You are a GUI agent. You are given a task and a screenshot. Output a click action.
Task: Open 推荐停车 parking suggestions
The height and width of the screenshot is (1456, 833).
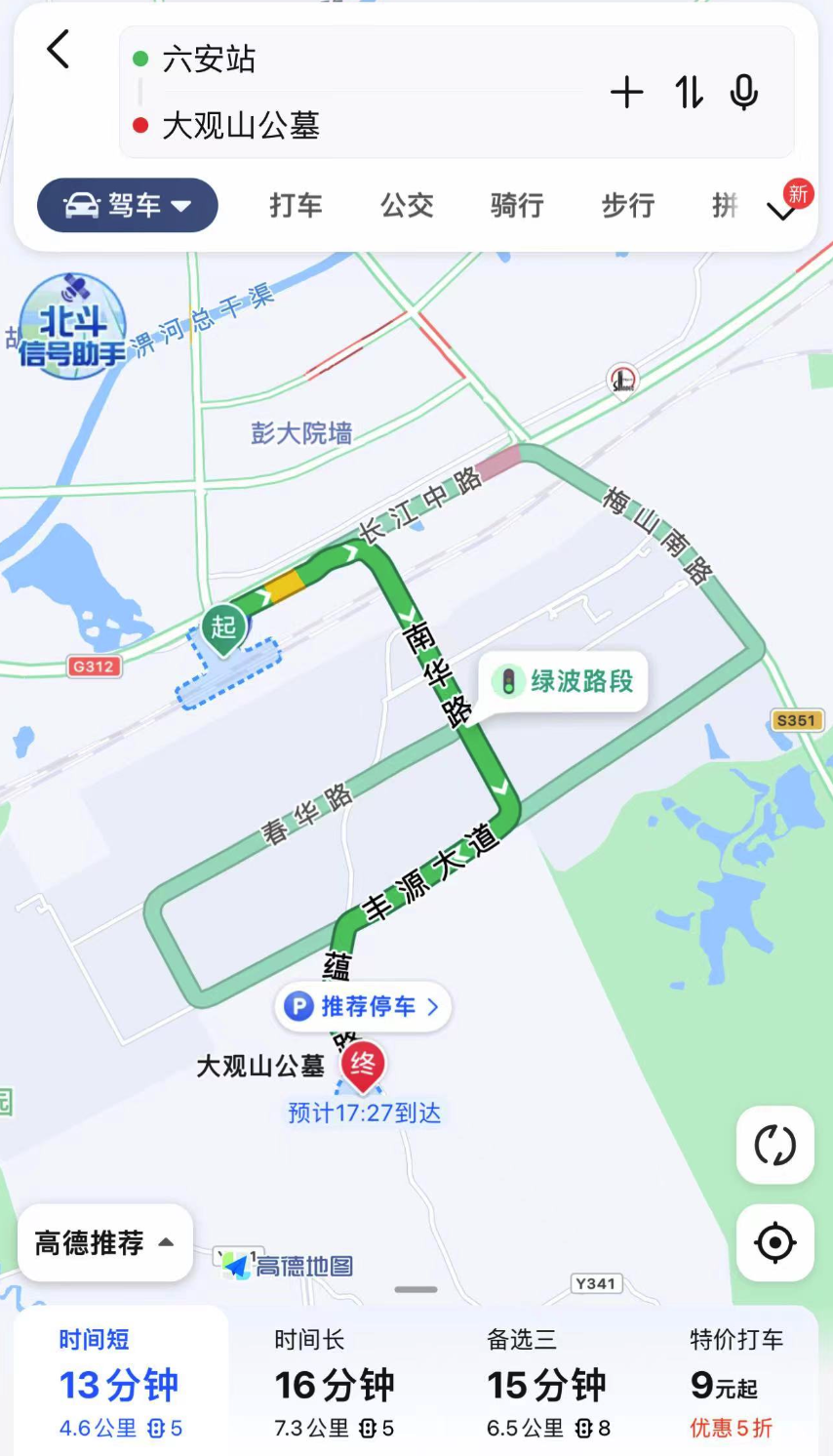coord(363,1006)
